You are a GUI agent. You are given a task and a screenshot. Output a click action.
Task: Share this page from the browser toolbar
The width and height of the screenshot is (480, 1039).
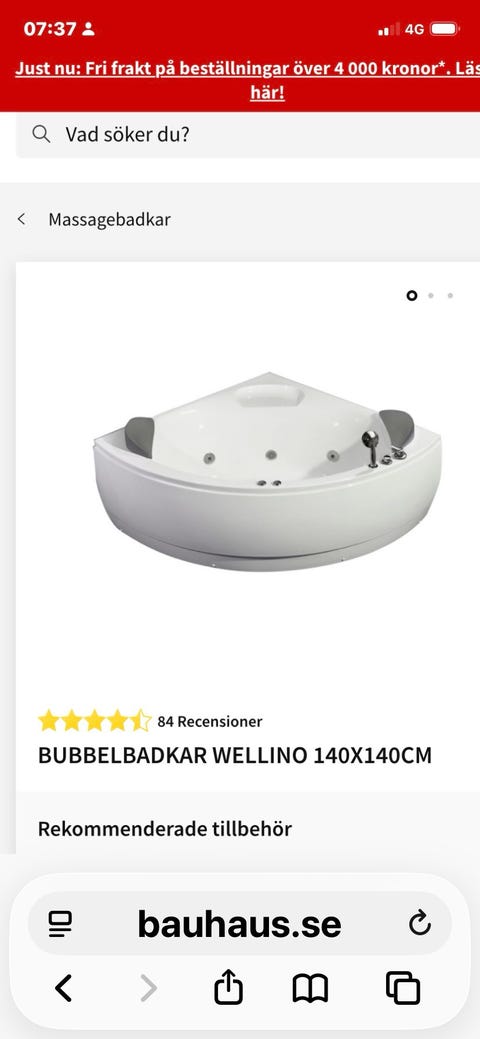(x=228, y=987)
